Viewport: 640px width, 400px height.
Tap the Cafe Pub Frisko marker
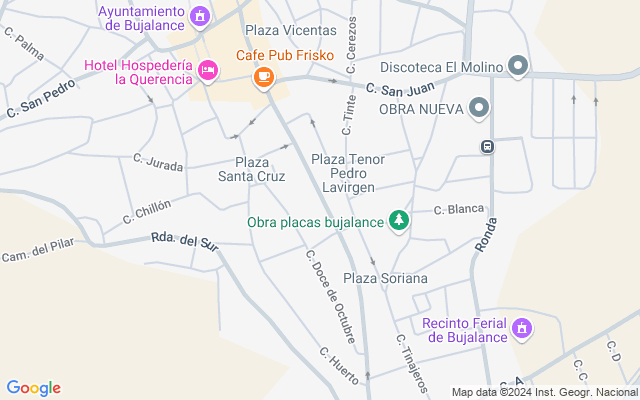[x=263, y=76]
